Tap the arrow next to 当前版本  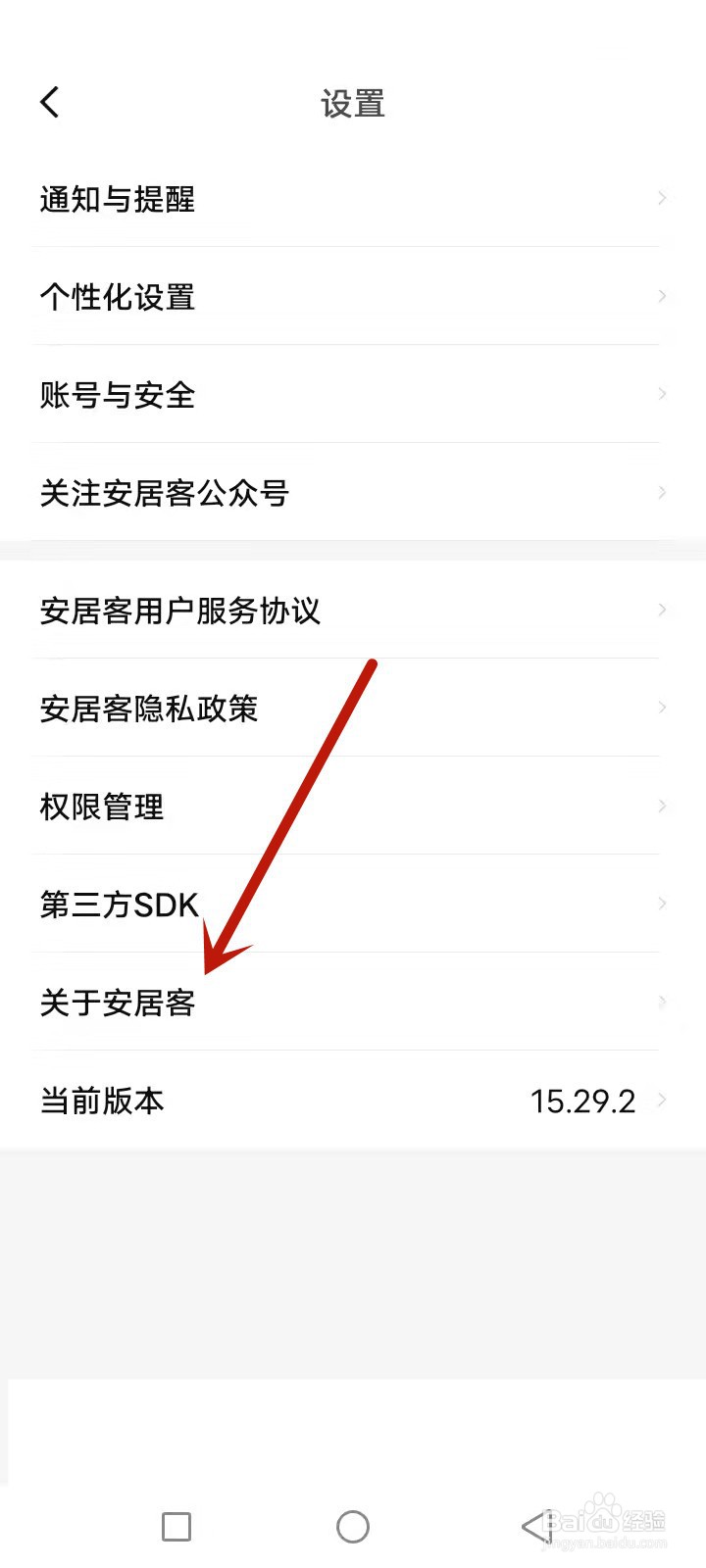tap(667, 1101)
